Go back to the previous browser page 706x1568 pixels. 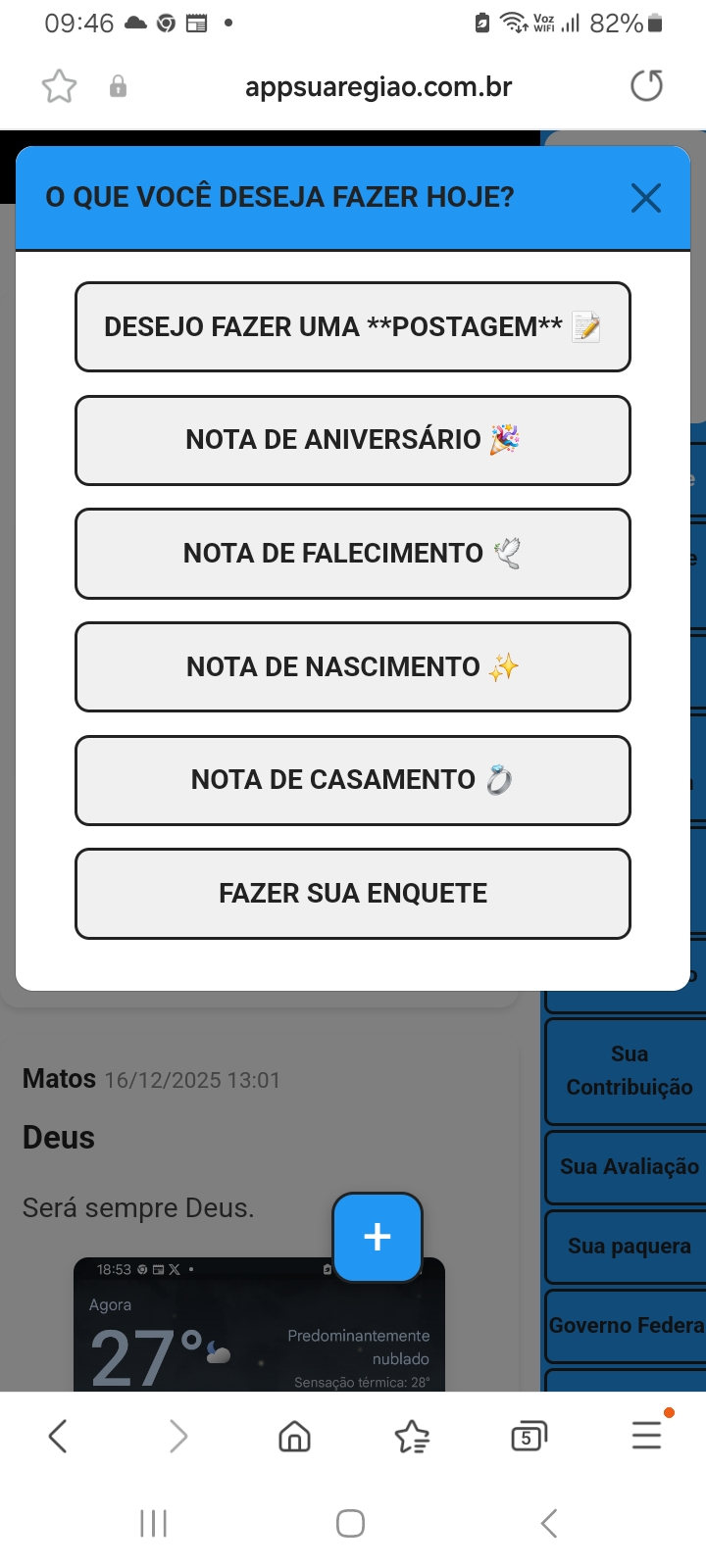click(x=58, y=1437)
